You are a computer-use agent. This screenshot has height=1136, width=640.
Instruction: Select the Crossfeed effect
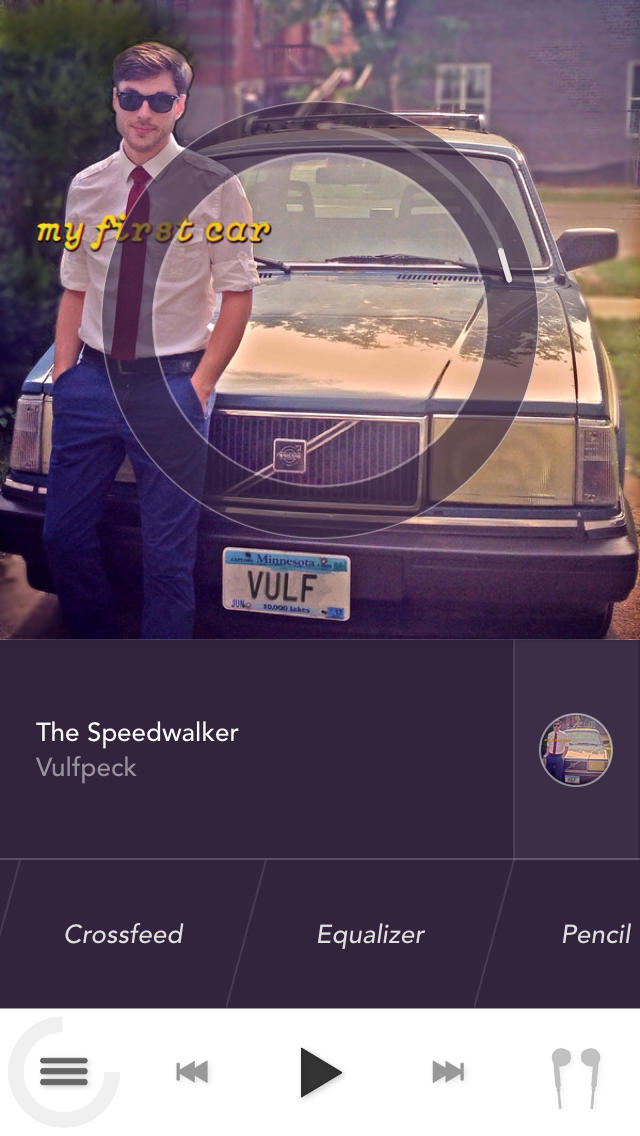[124, 934]
